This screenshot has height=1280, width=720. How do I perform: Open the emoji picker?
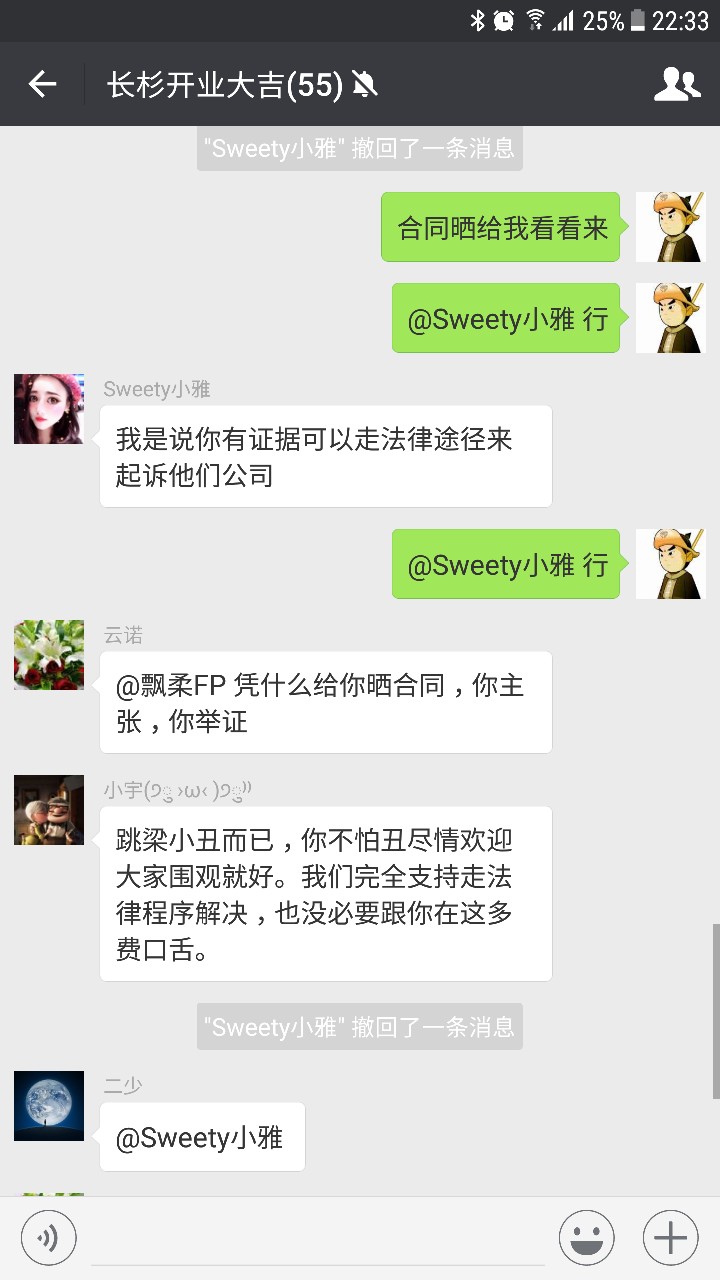point(586,1238)
